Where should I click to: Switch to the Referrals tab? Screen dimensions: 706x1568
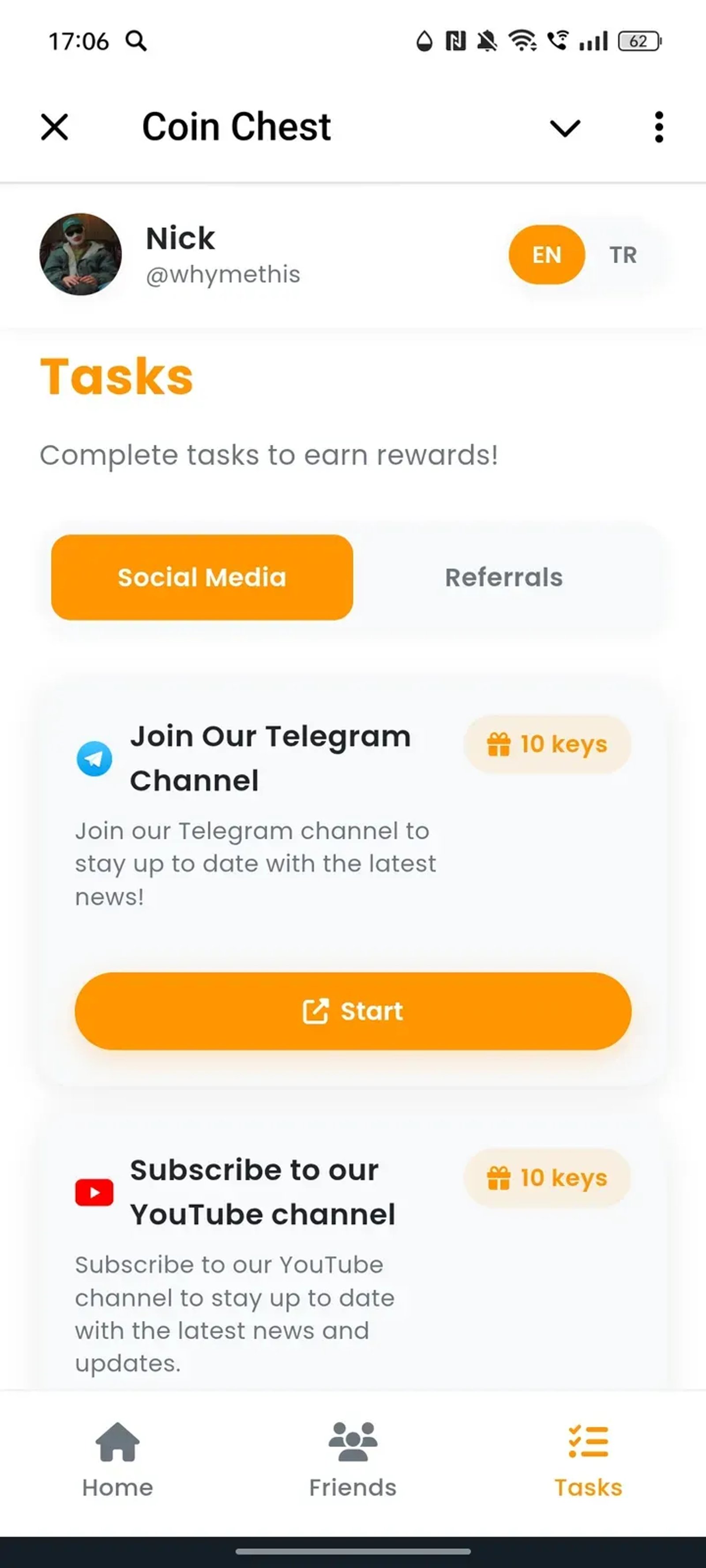pyautogui.click(x=504, y=577)
